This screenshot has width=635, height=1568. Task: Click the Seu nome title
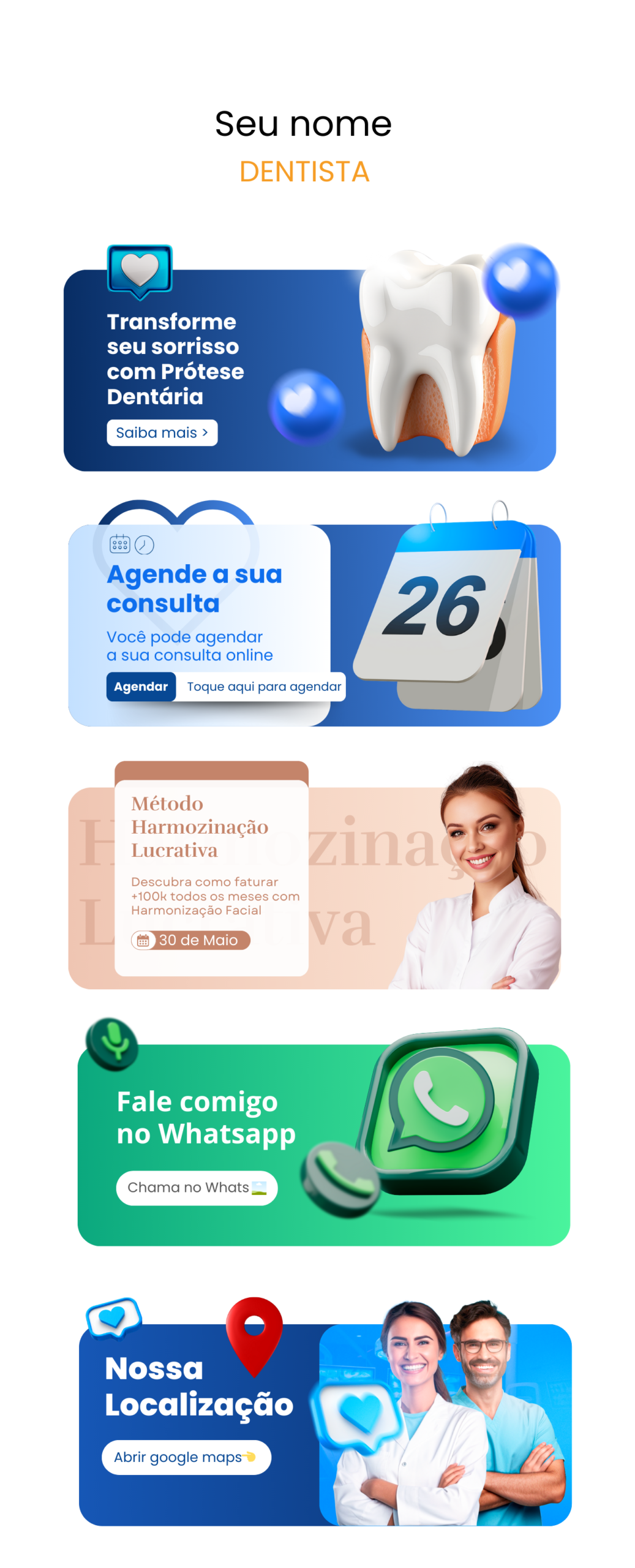coord(302,123)
